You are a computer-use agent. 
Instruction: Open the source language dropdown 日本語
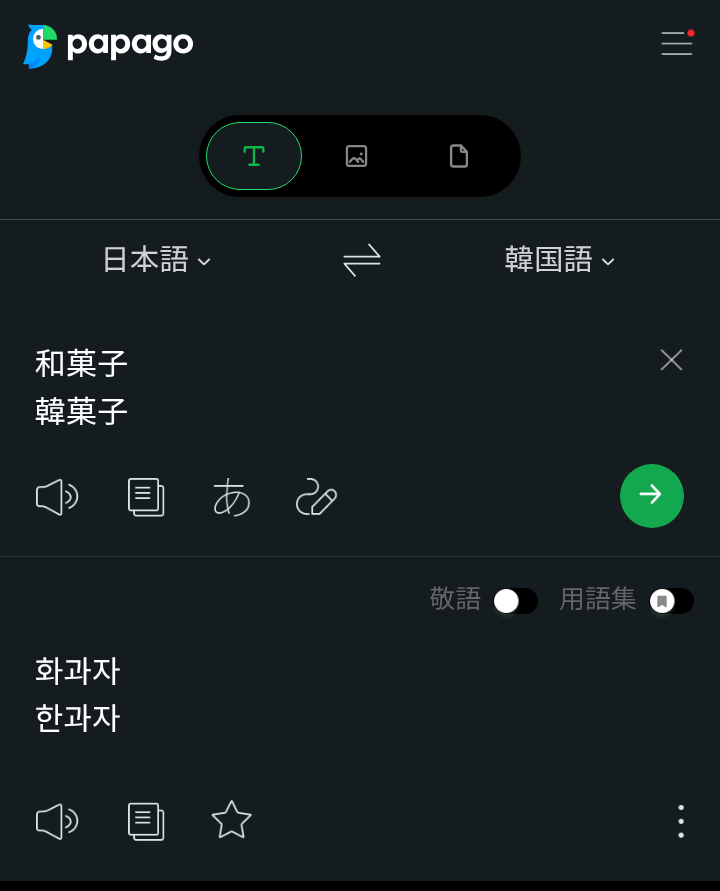(157, 260)
